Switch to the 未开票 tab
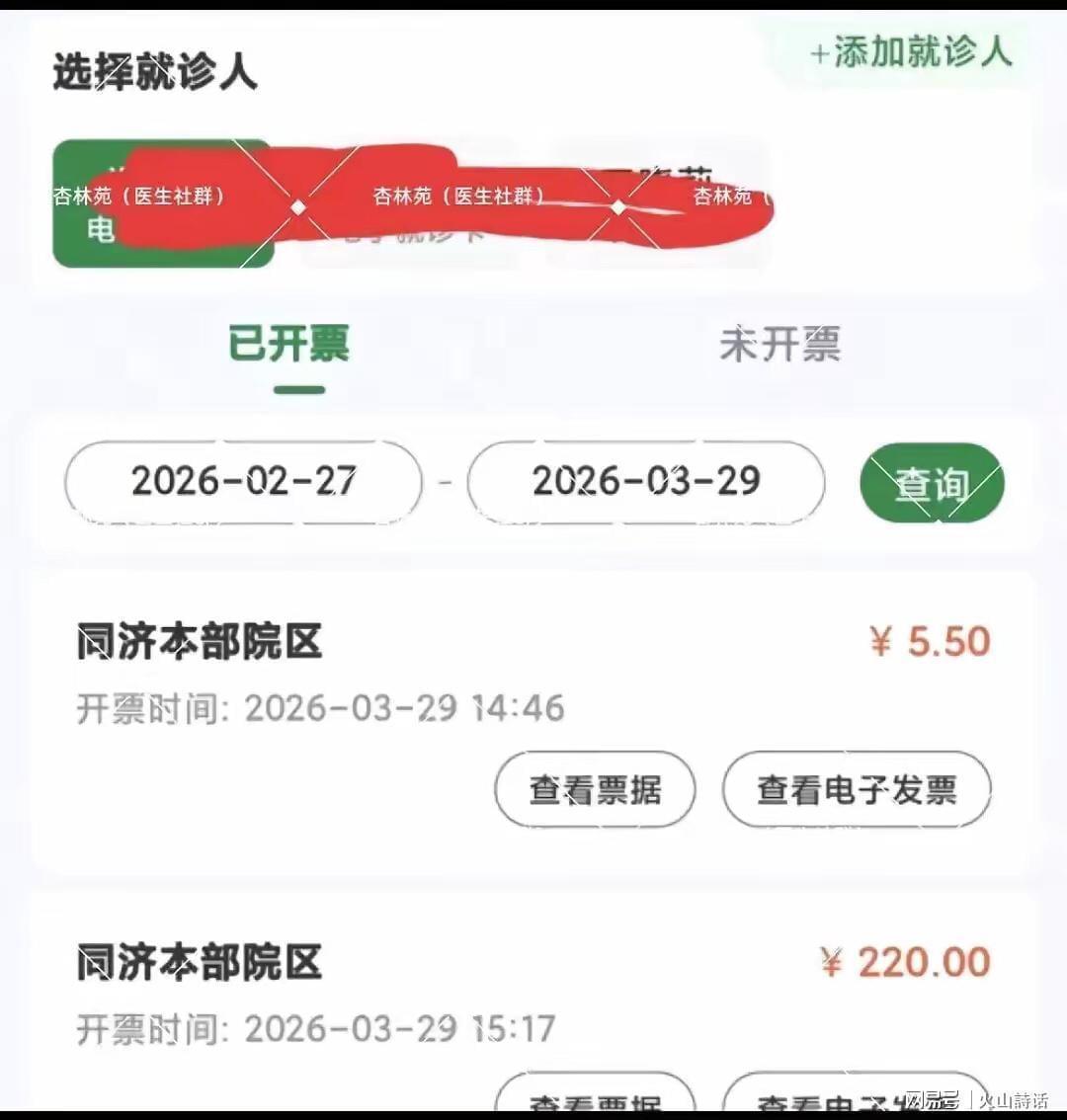 click(x=780, y=346)
